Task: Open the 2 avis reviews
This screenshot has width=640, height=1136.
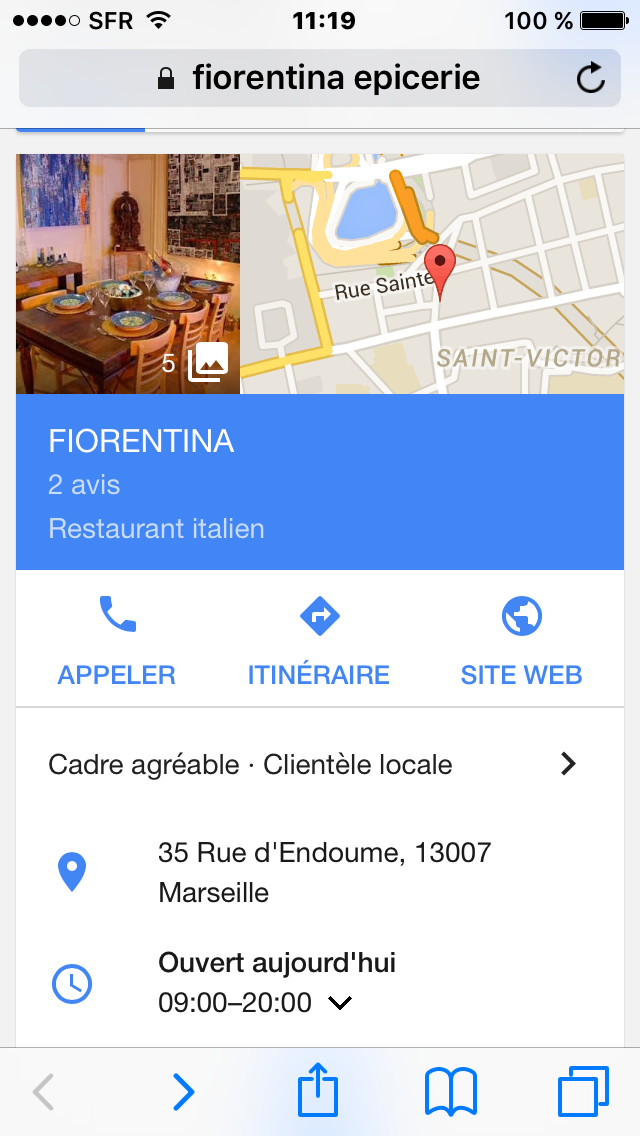Action: (85, 485)
